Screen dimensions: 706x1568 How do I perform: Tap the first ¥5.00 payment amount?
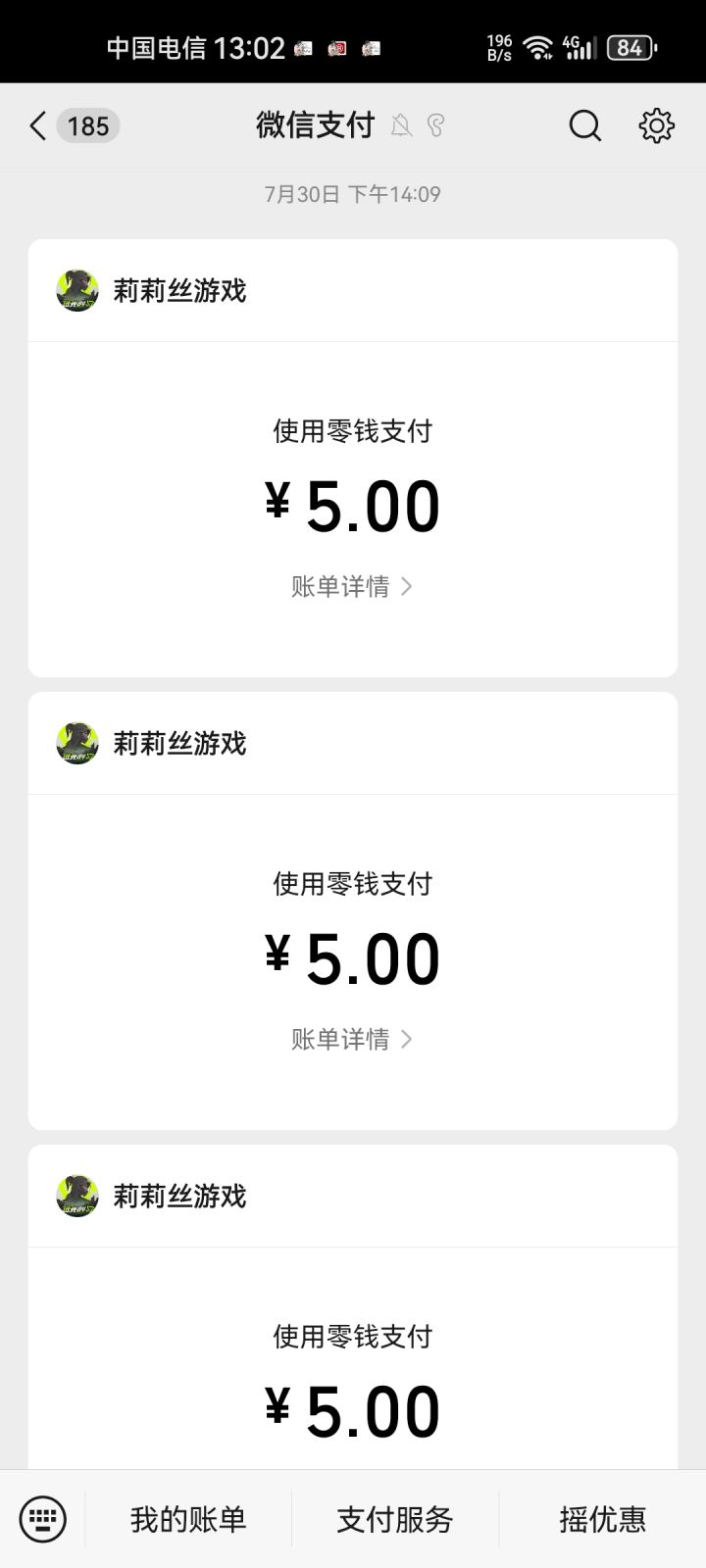(353, 504)
